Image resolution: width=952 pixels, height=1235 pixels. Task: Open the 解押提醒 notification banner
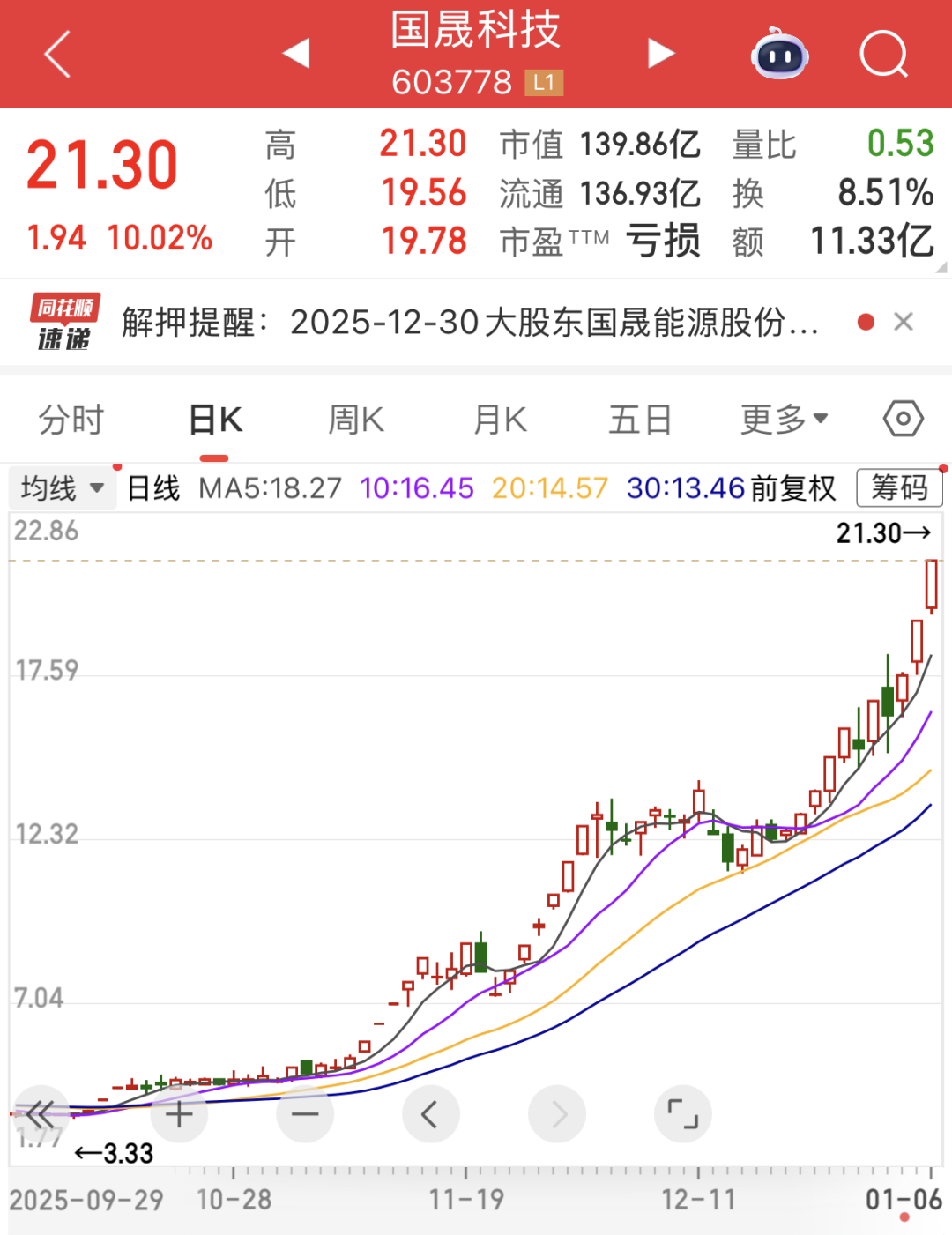467,321
